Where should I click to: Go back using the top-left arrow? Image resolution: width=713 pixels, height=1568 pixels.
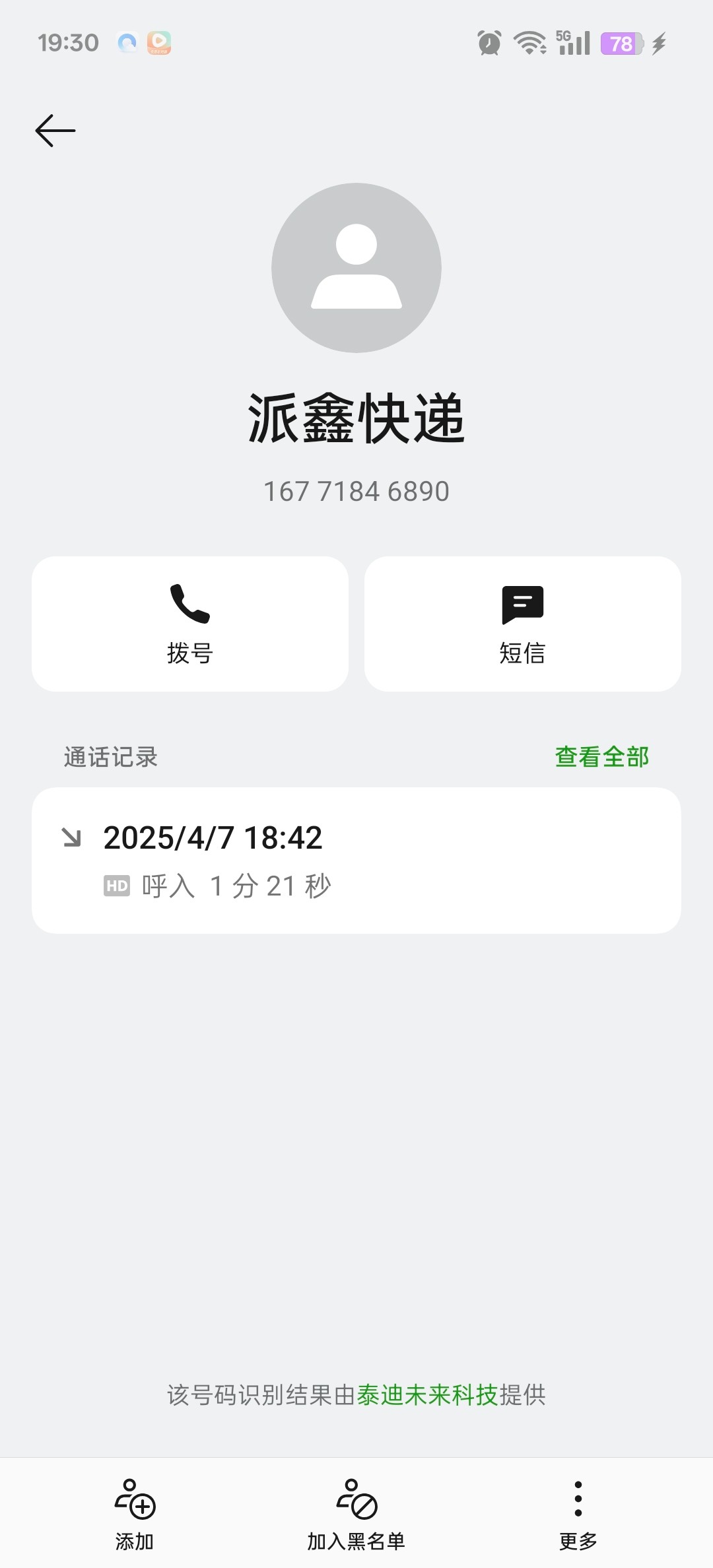[x=55, y=130]
